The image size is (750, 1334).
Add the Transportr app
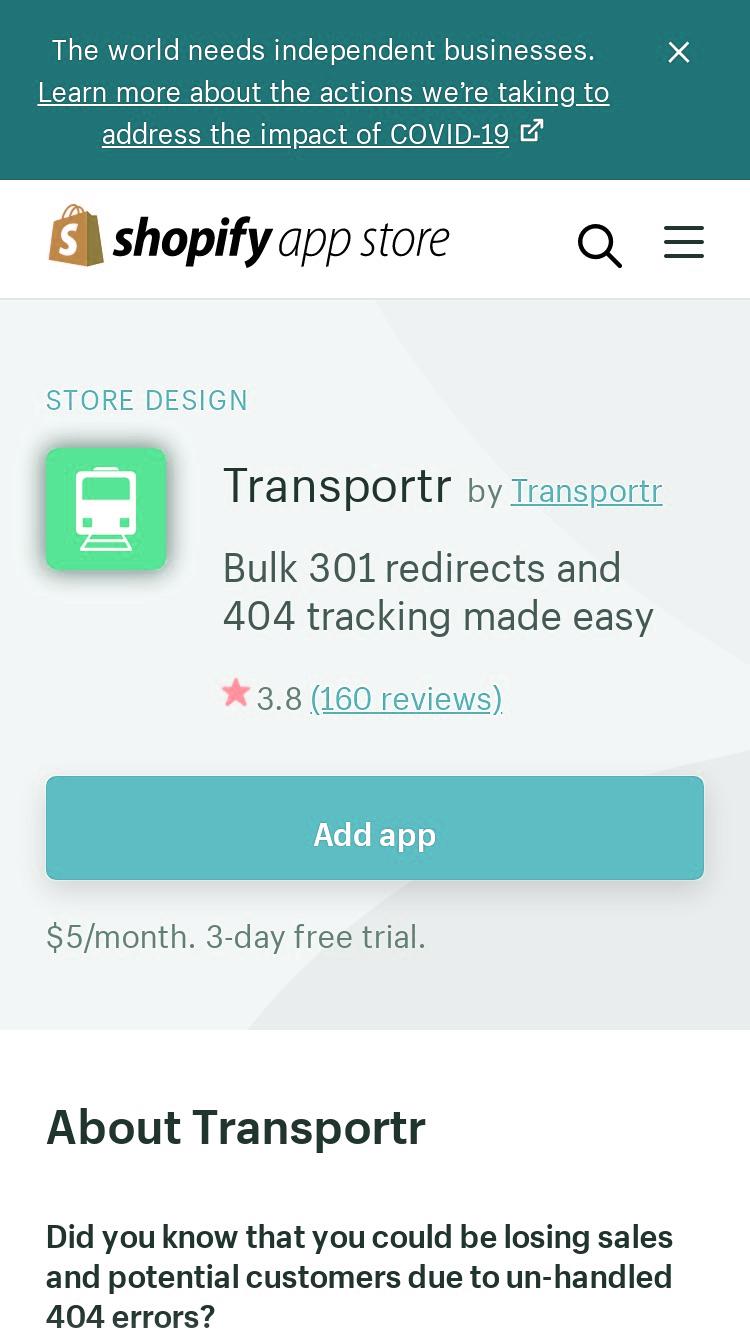(375, 828)
